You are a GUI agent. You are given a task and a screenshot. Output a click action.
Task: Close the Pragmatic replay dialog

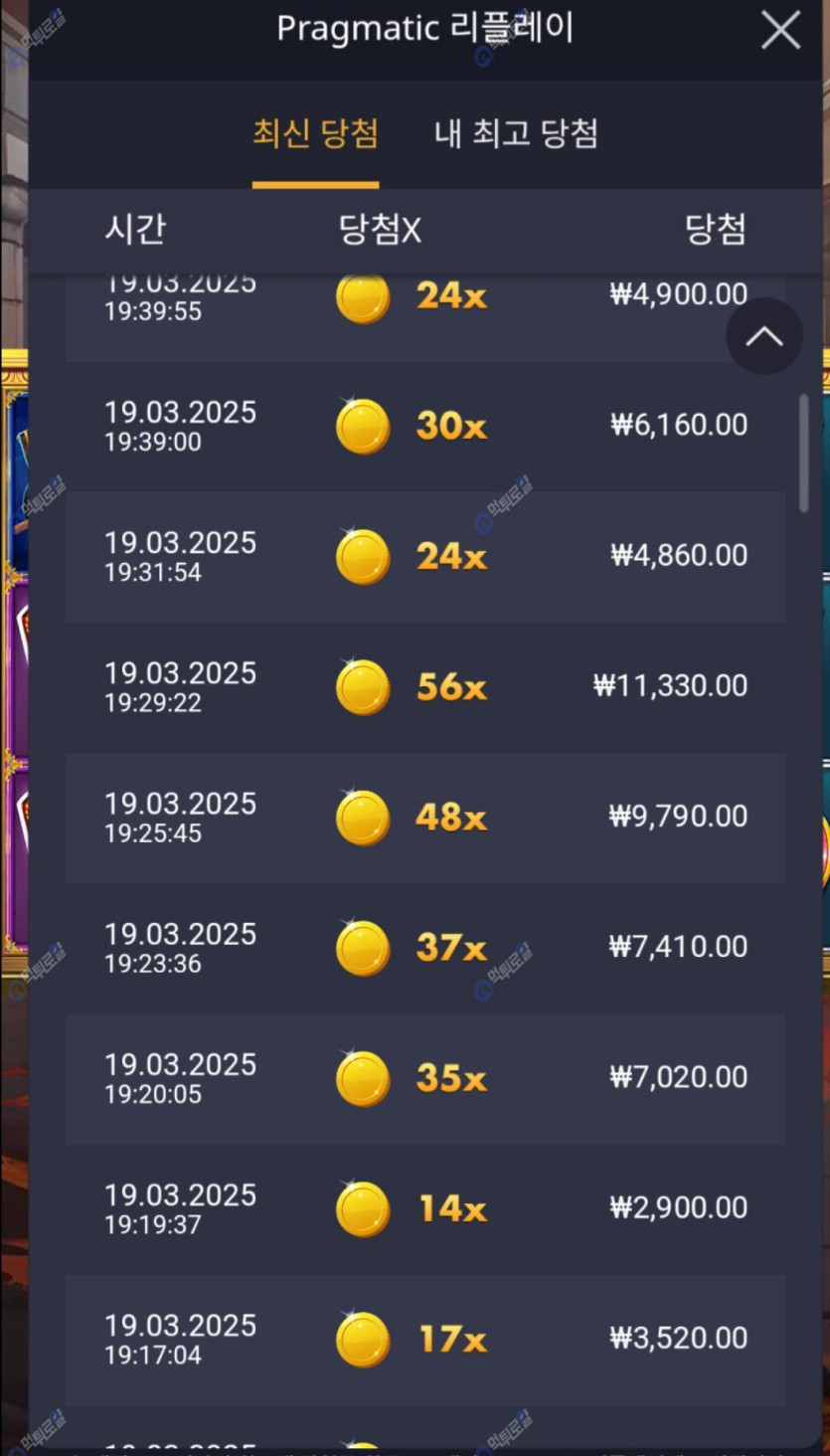pos(780,31)
